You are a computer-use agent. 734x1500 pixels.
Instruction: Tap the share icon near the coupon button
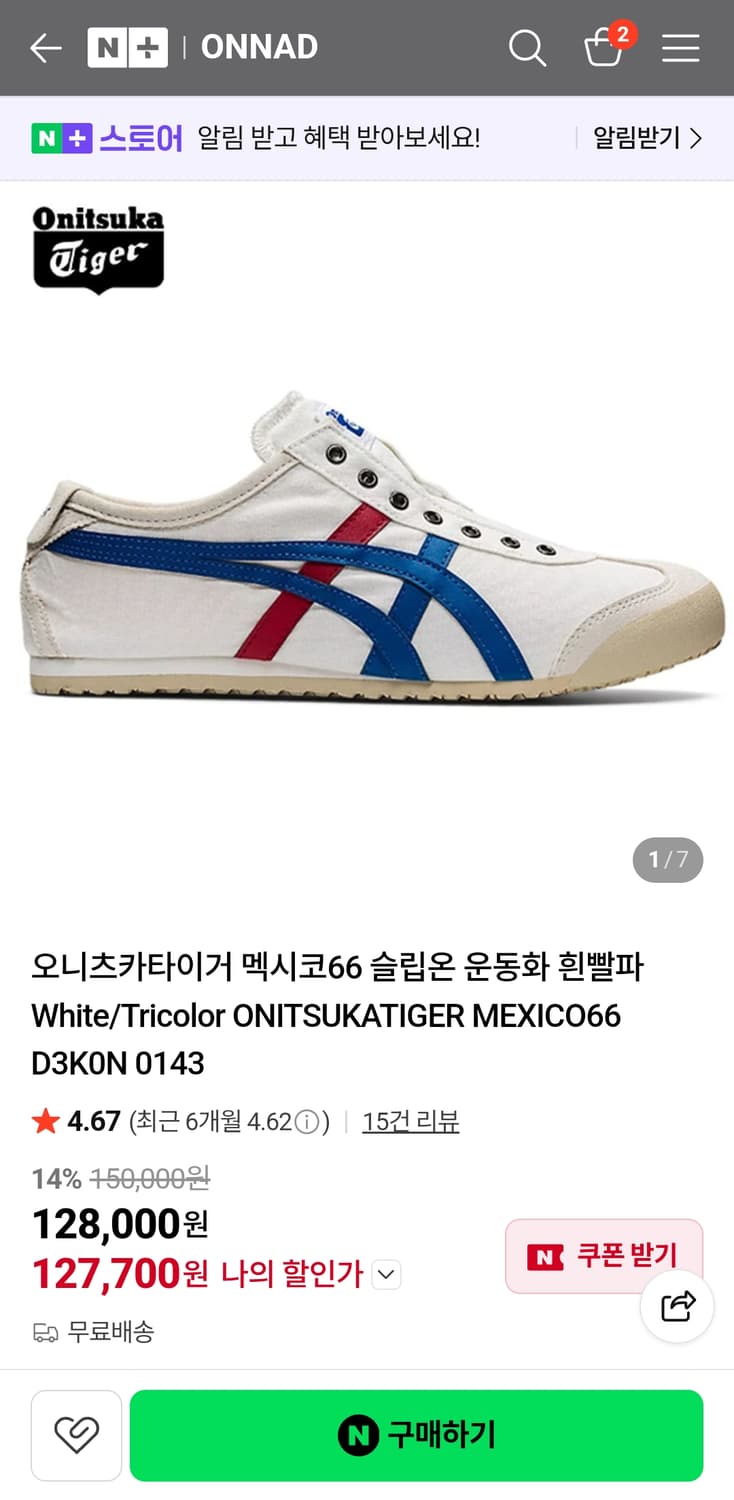pyautogui.click(x=677, y=1305)
